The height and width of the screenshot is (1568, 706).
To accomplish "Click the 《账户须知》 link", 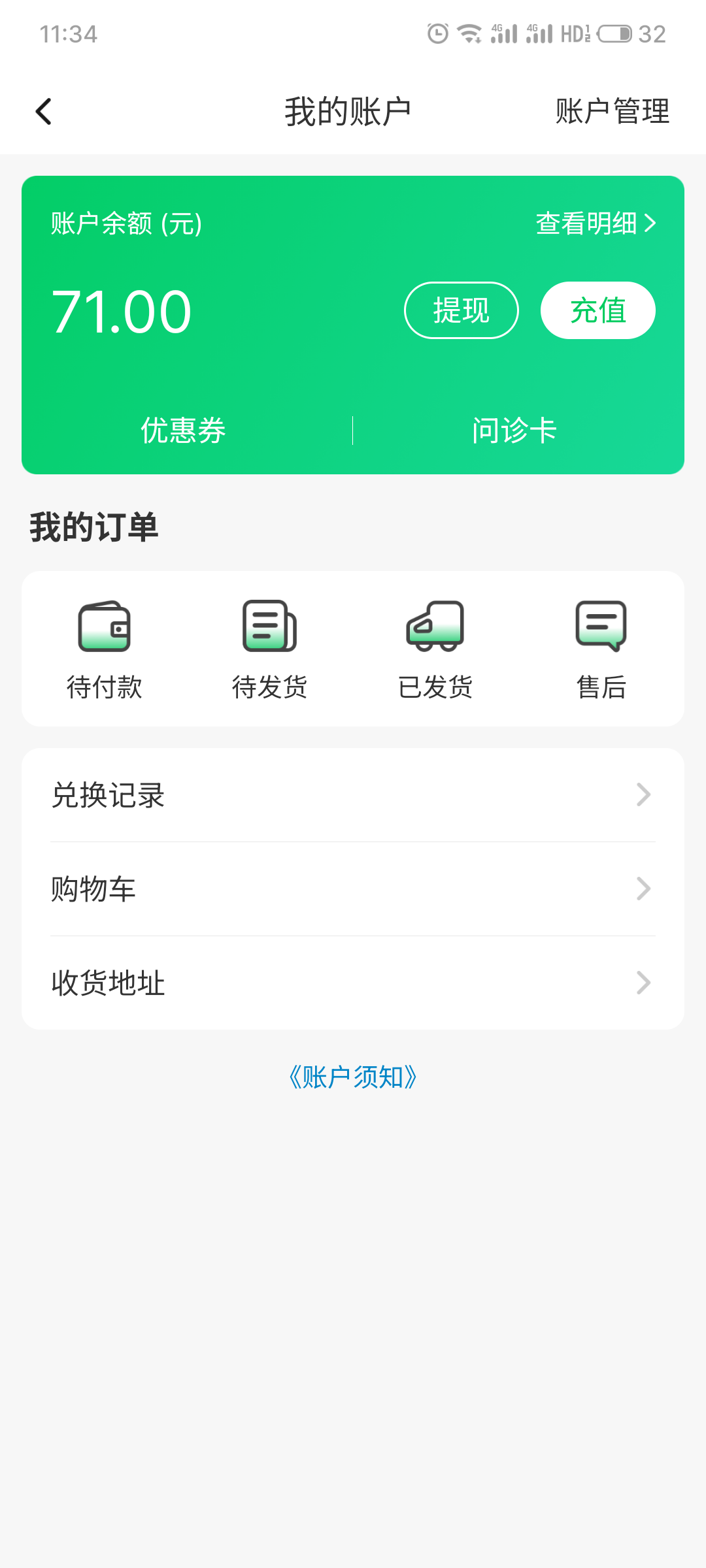I will click(x=353, y=1077).
